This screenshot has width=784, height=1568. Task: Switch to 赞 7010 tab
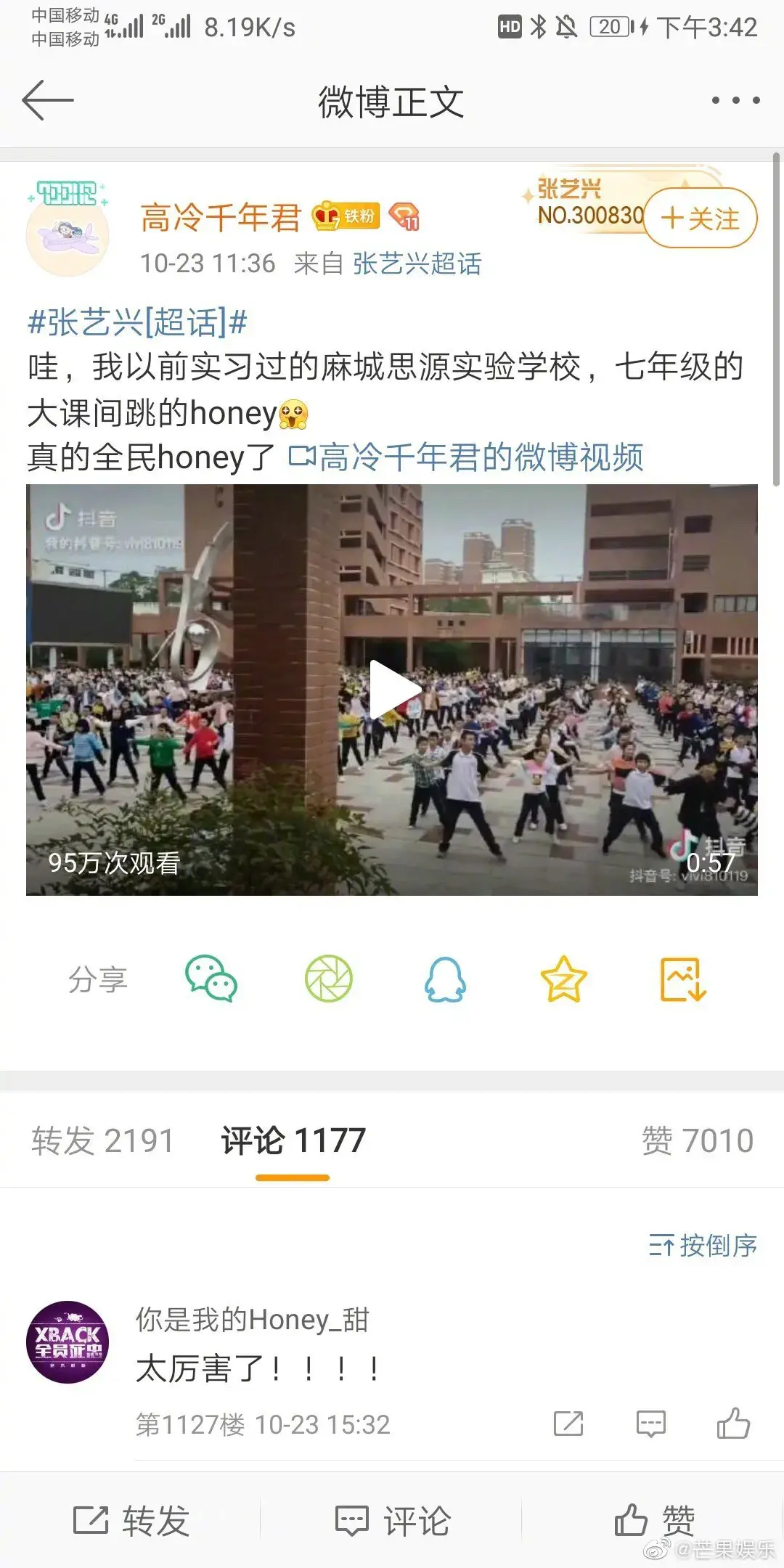[697, 1140]
